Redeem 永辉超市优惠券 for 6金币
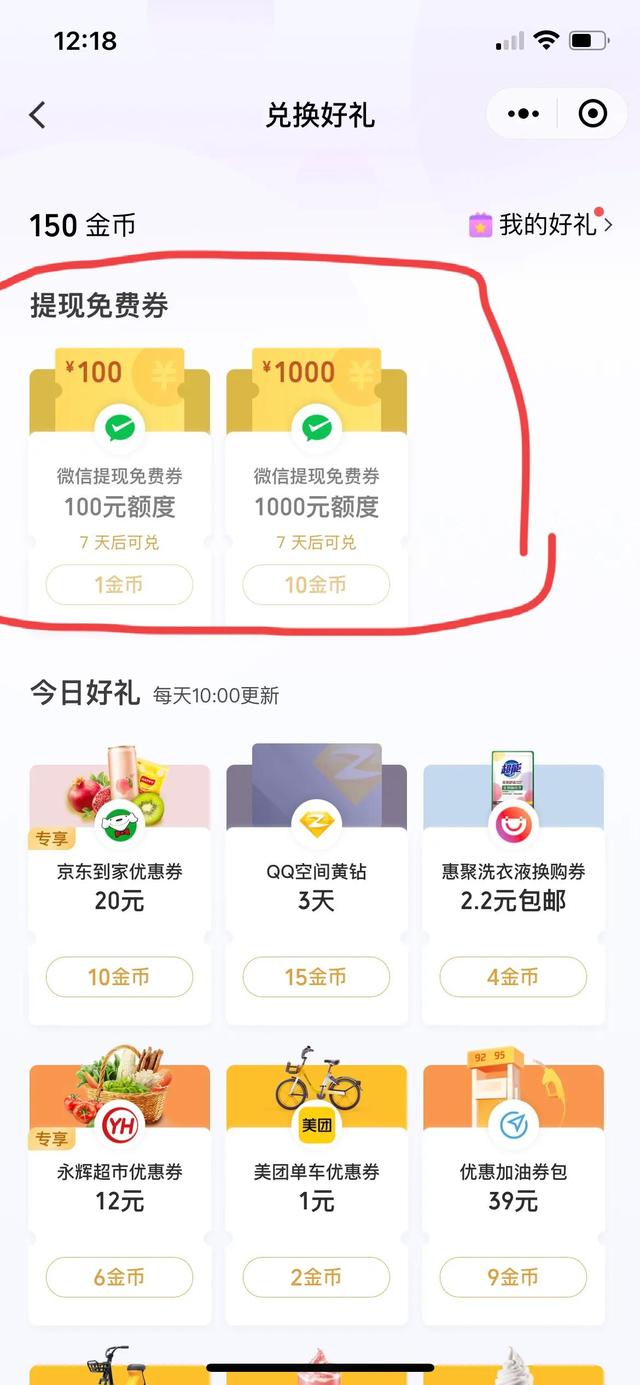The height and width of the screenshot is (1385, 640). 119,1277
